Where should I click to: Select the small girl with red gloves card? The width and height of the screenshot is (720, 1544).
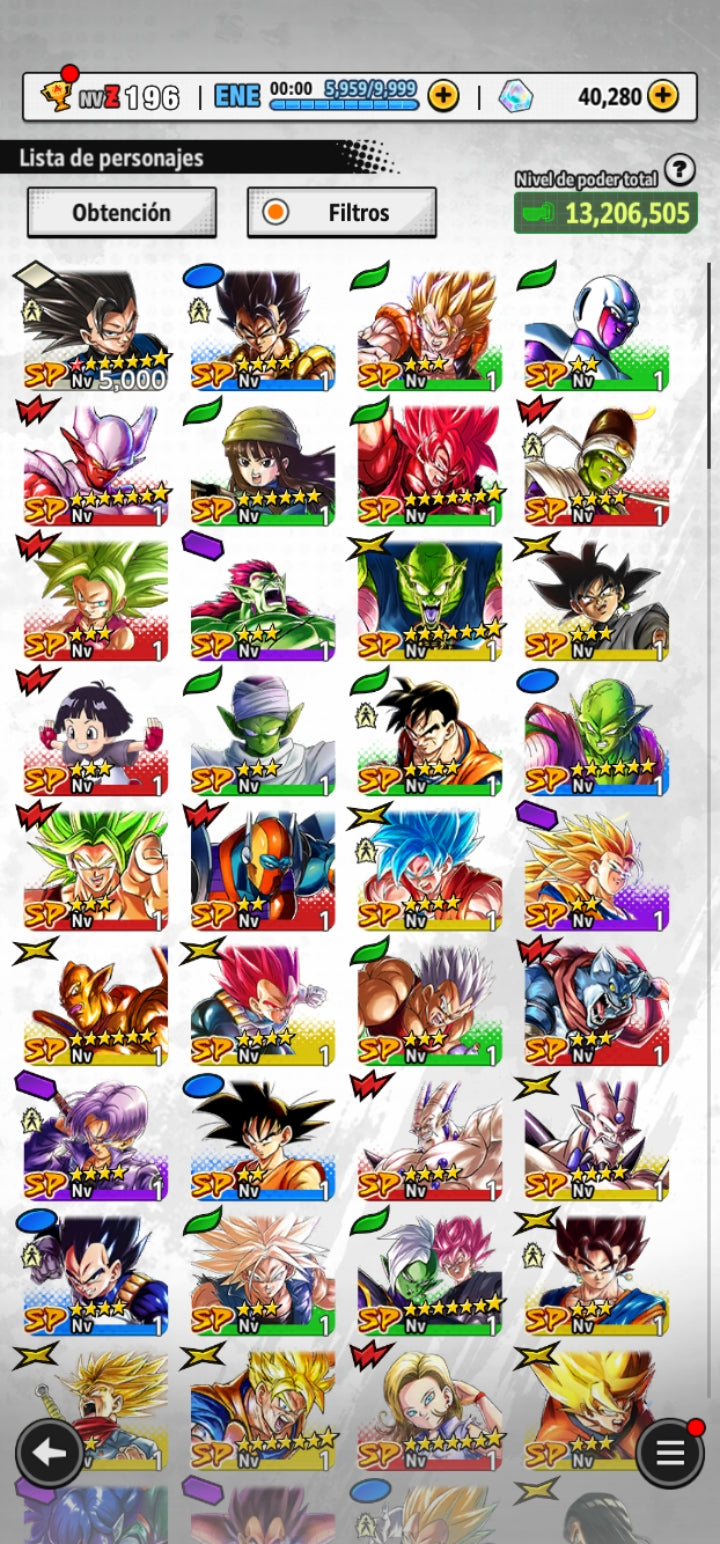pyautogui.click(x=96, y=735)
